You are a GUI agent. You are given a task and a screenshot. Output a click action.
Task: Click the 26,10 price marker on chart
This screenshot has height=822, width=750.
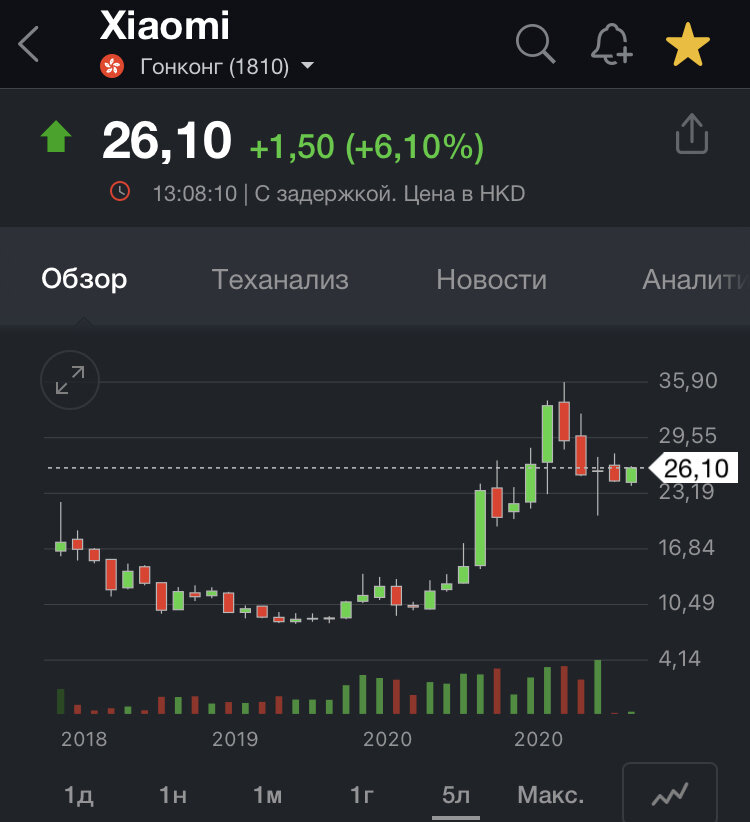pos(698,466)
